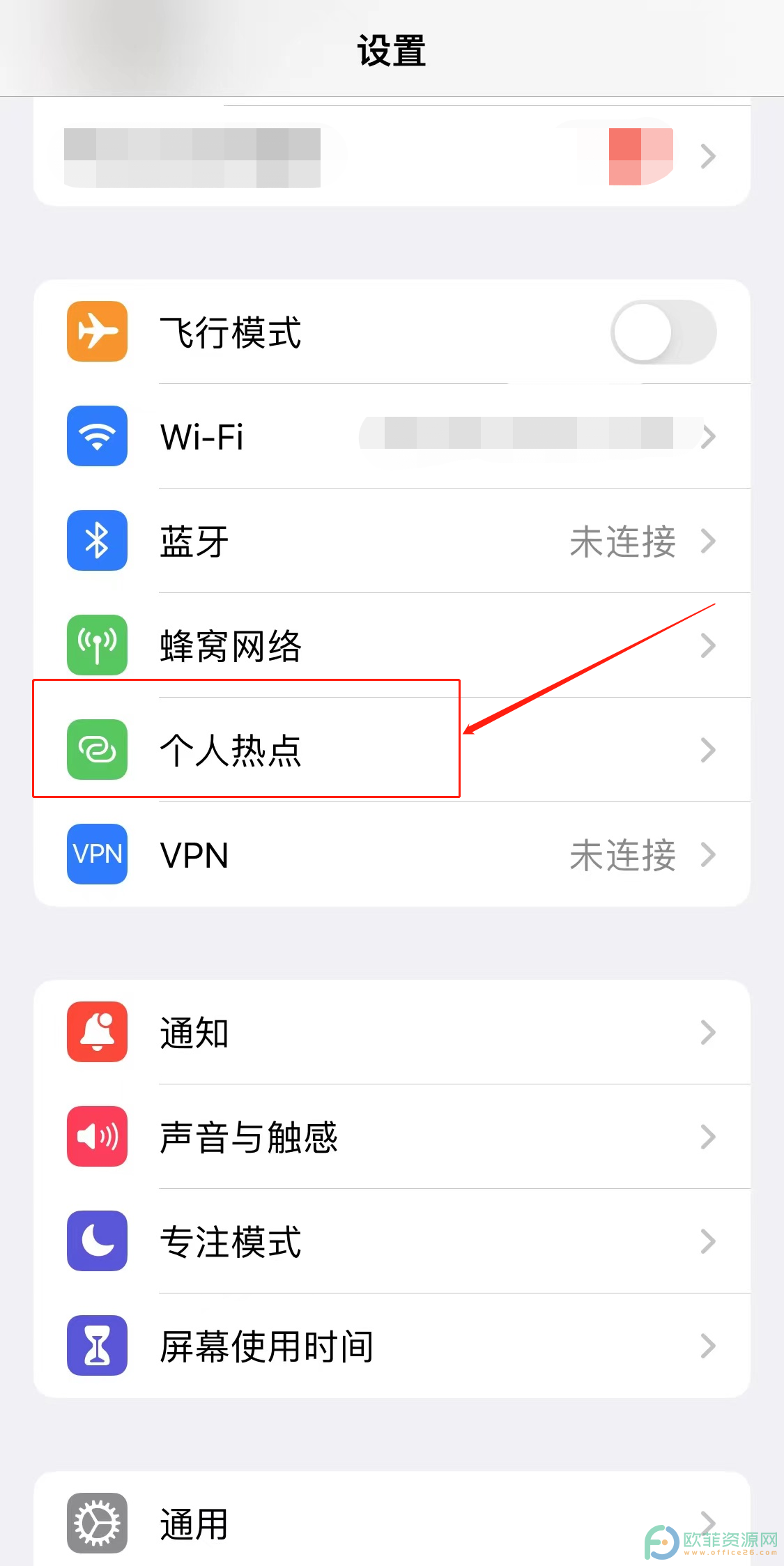Open VPN settings row
The image size is (784, 1566).
pos(392,854)
